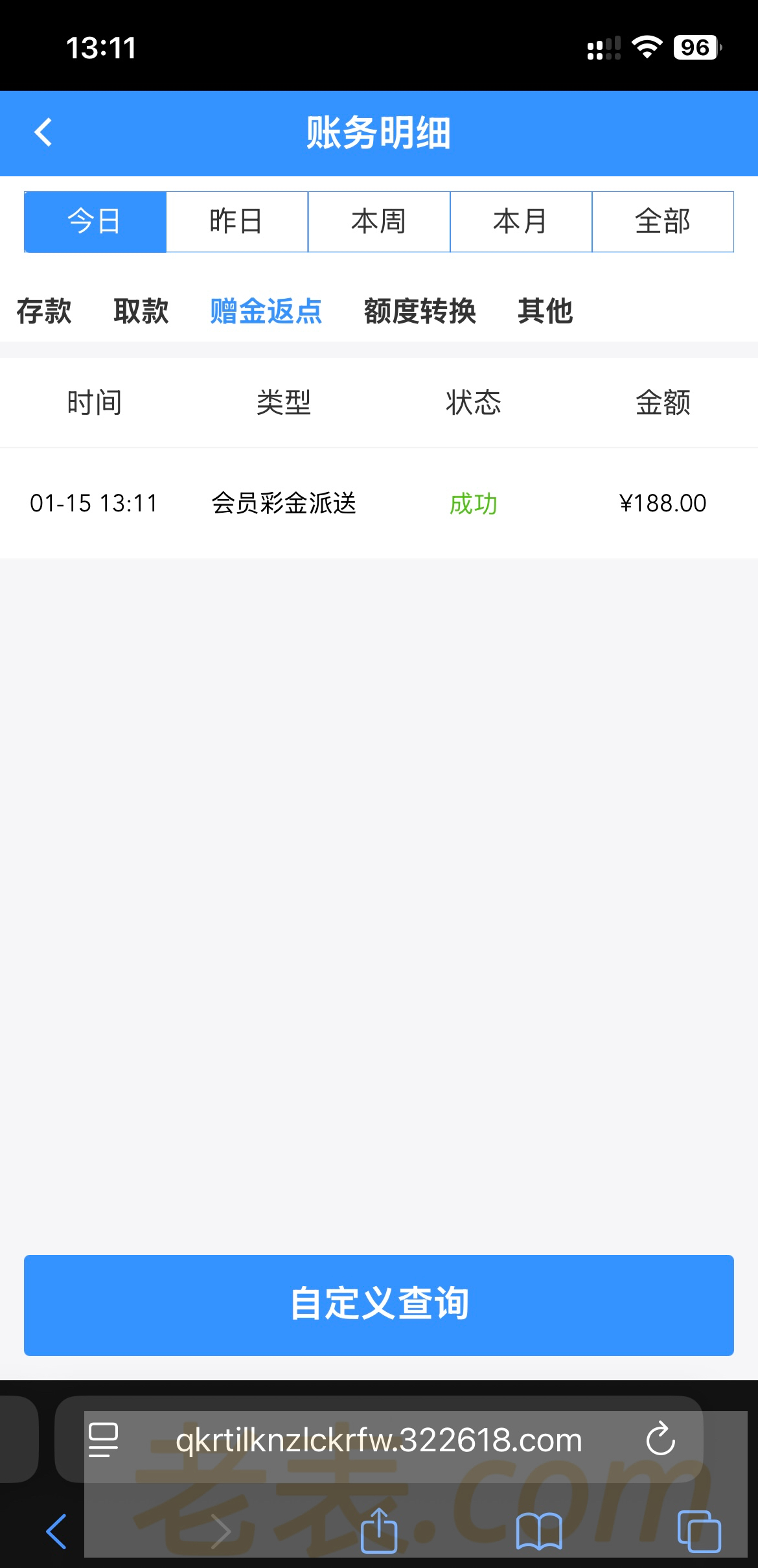Show open browser tabs
The height and width of the screenshot is (1568, 758).
(699, 1531)
